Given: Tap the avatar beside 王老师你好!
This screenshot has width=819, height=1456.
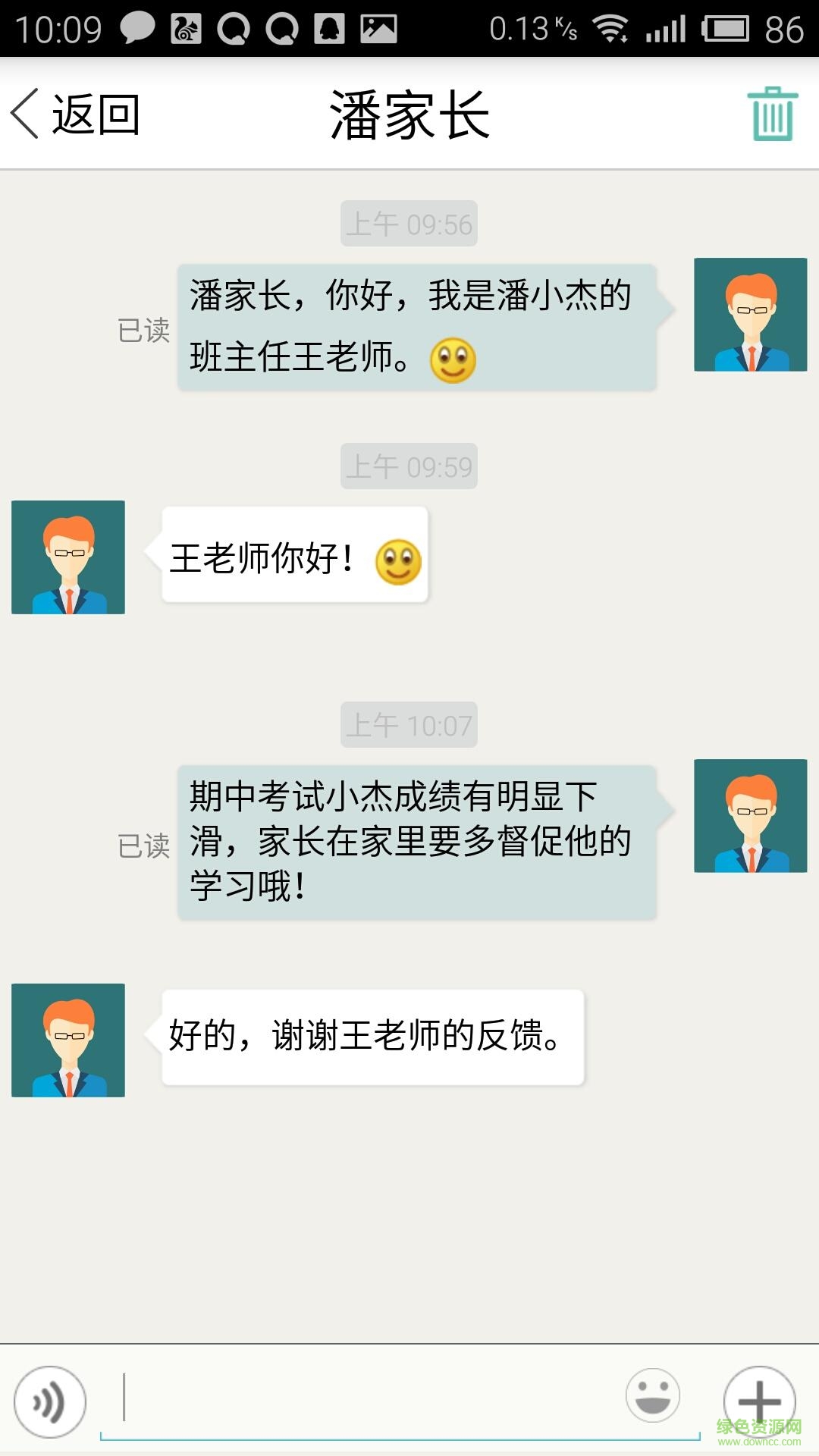Looking at the screenshot, I should tap(68, 557).
